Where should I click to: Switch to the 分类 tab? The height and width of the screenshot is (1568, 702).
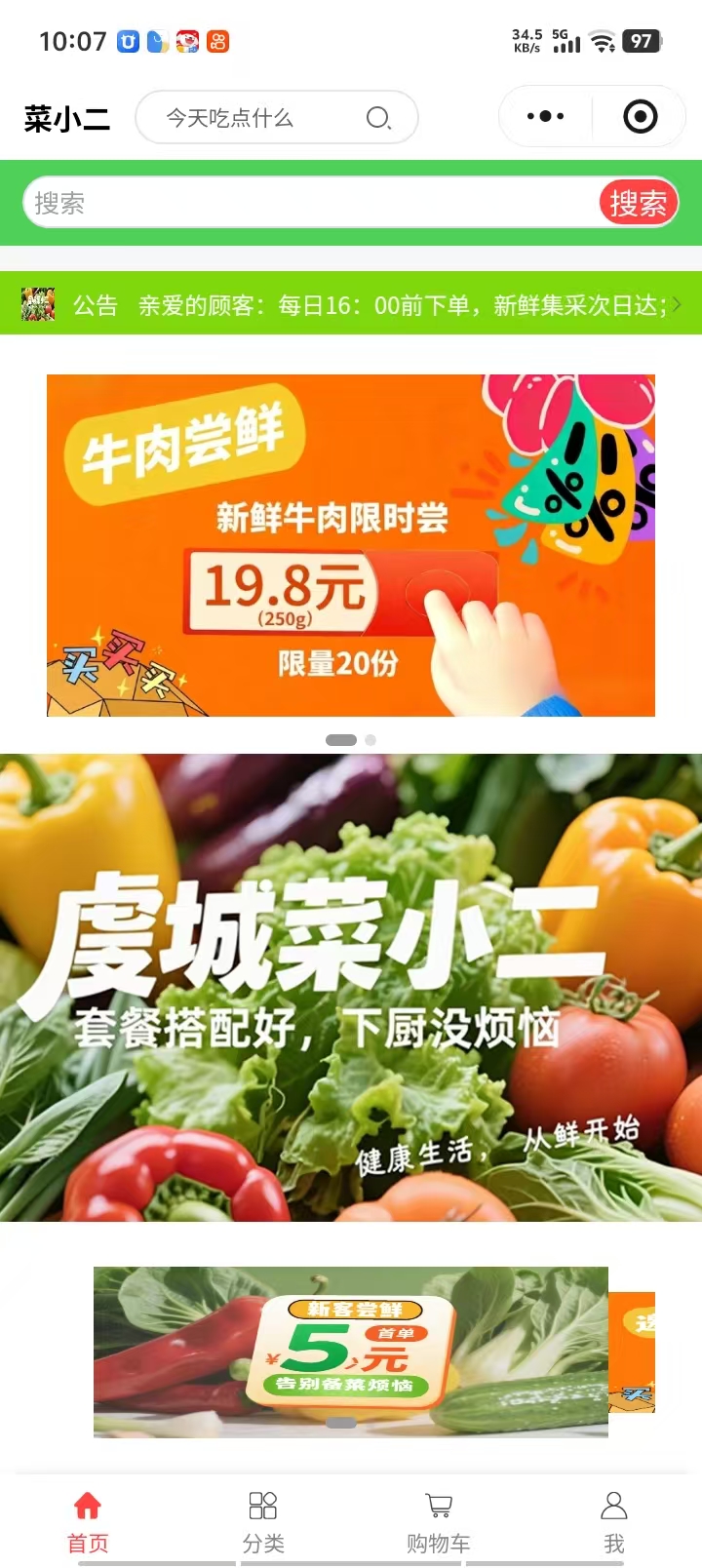(x=263, y=1521)
